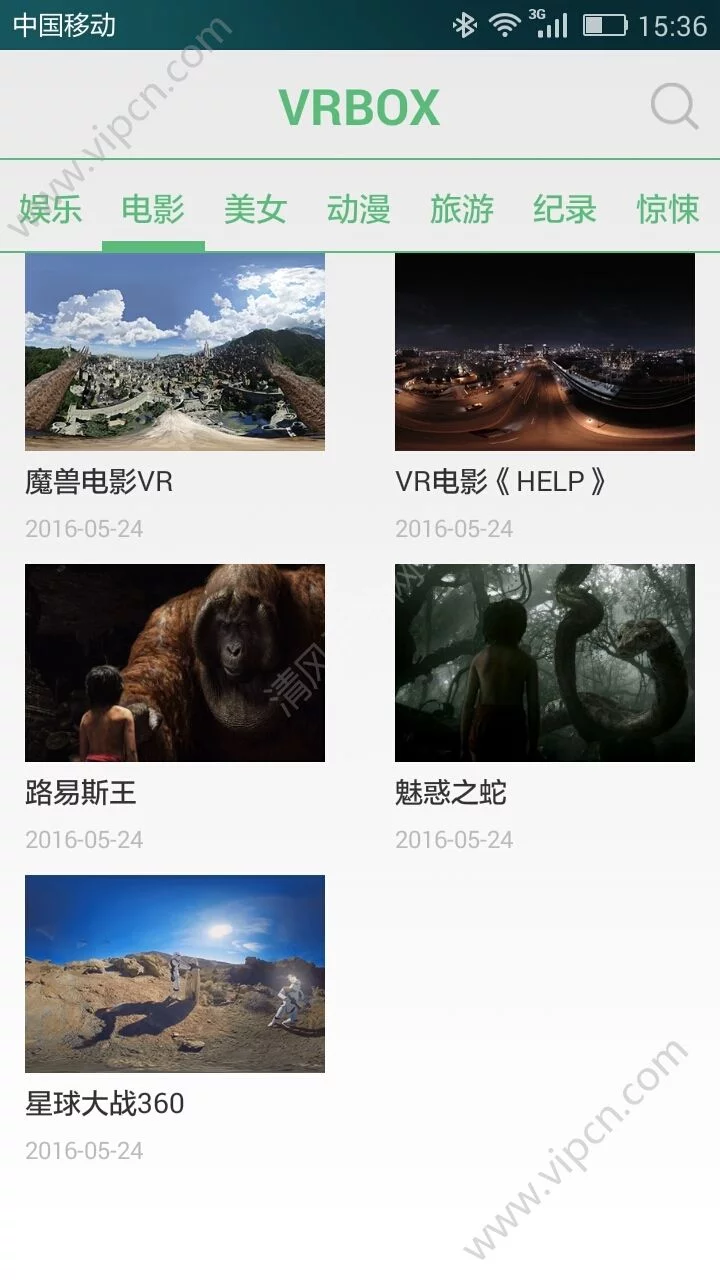This screenshot has height=1280, width=720.
Task: Open the 惊悚 tab
Action: 667,210
